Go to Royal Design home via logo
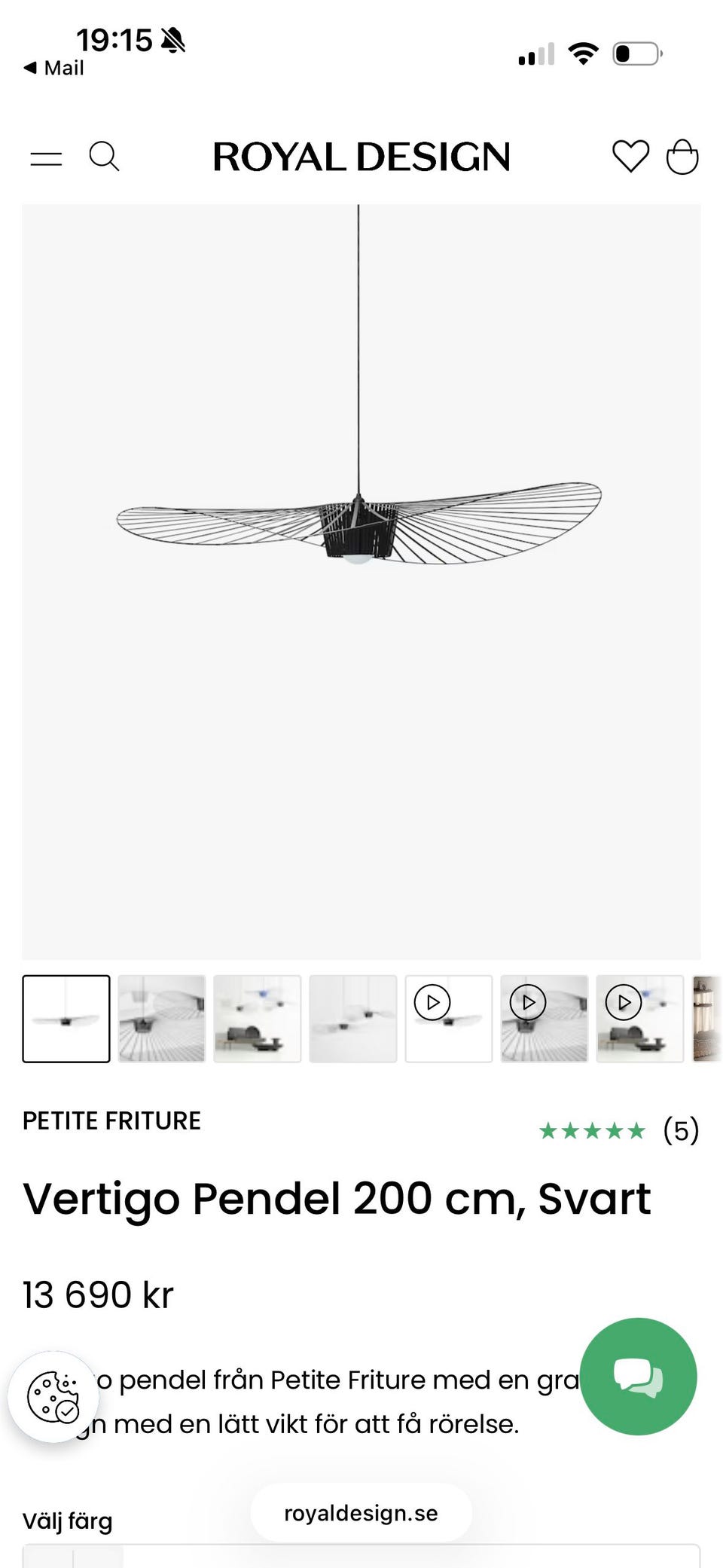Viewport: 723px width, 1568px height. pyautogui.click(x=361, y=157)
